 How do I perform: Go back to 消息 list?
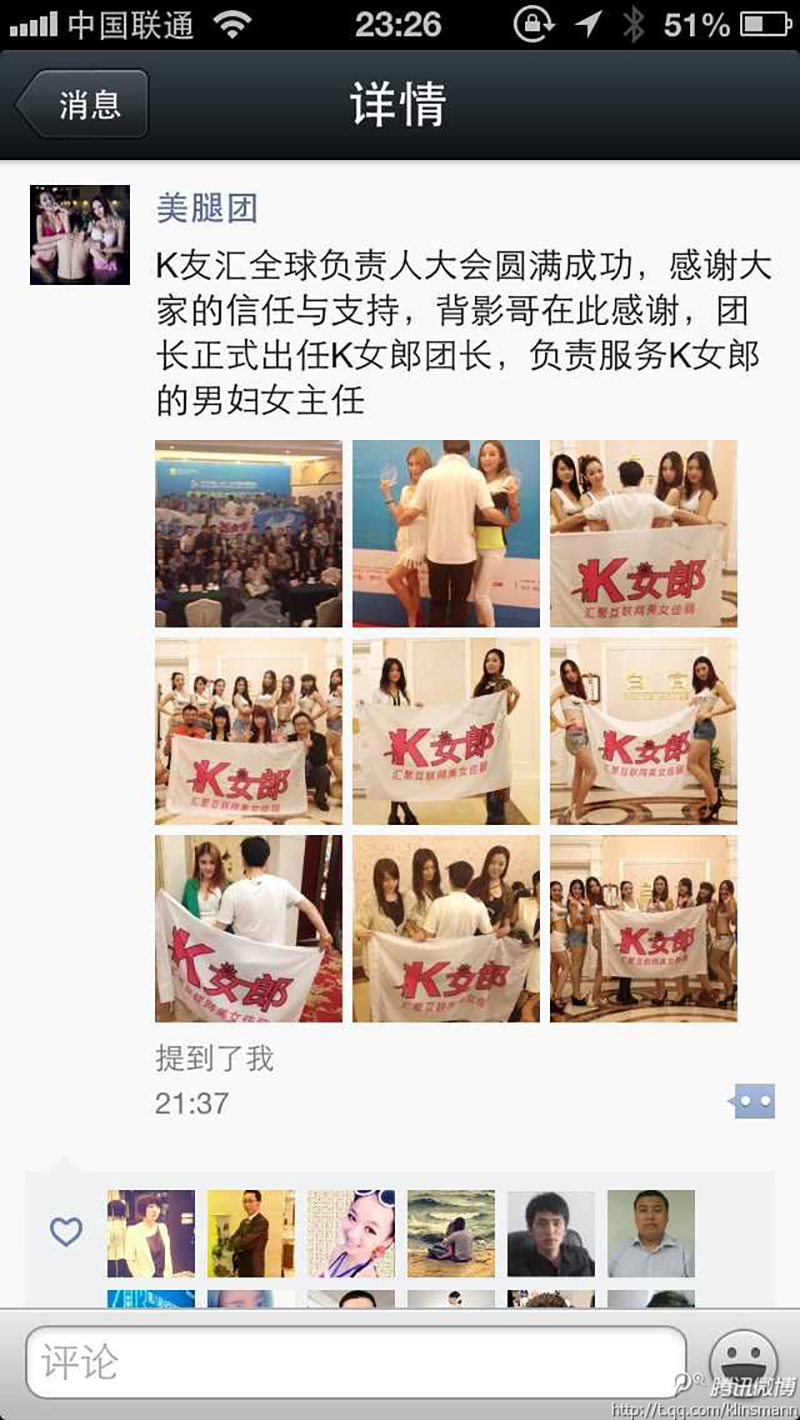pyautogui.click(x=84, y=104)
